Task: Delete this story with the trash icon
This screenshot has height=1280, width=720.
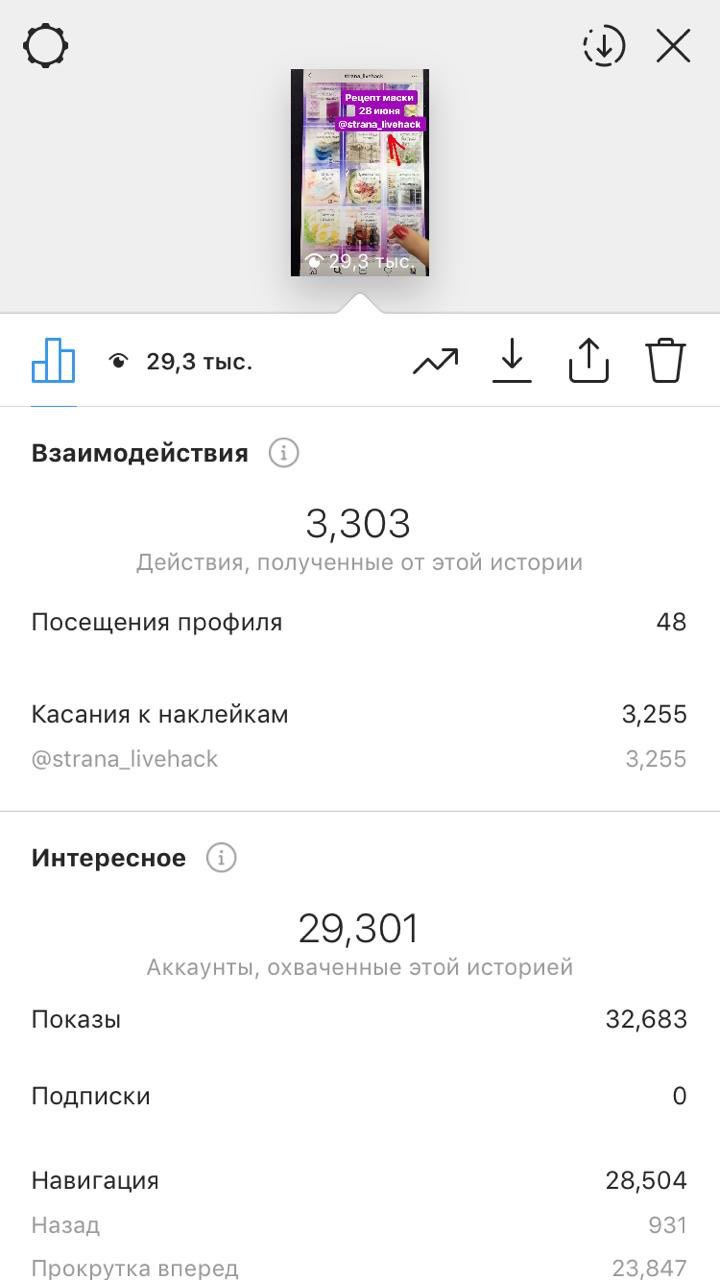Action: (x=665, y=360)
